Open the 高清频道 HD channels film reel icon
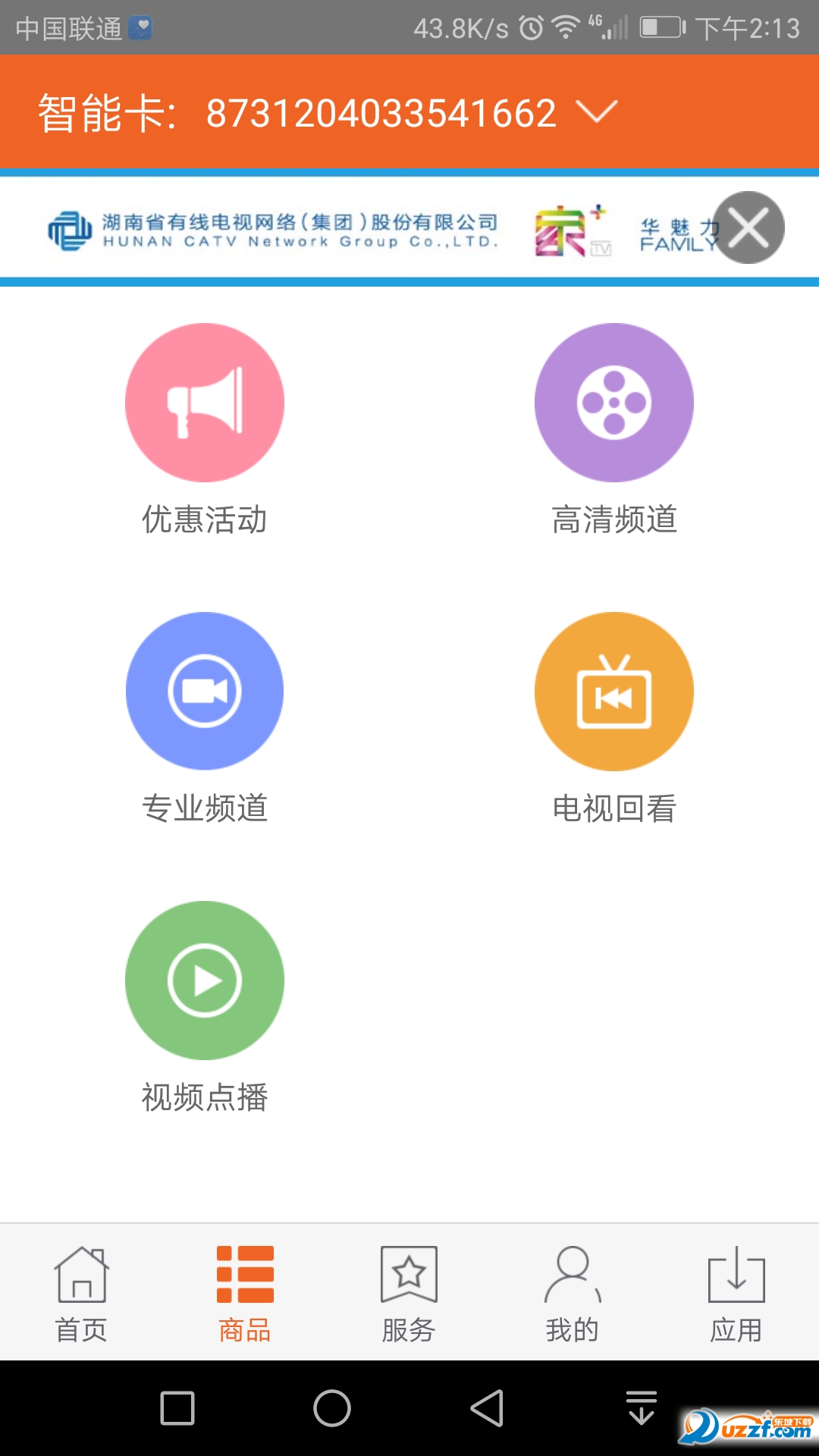The image size is (819, 1456). [613, 402]
